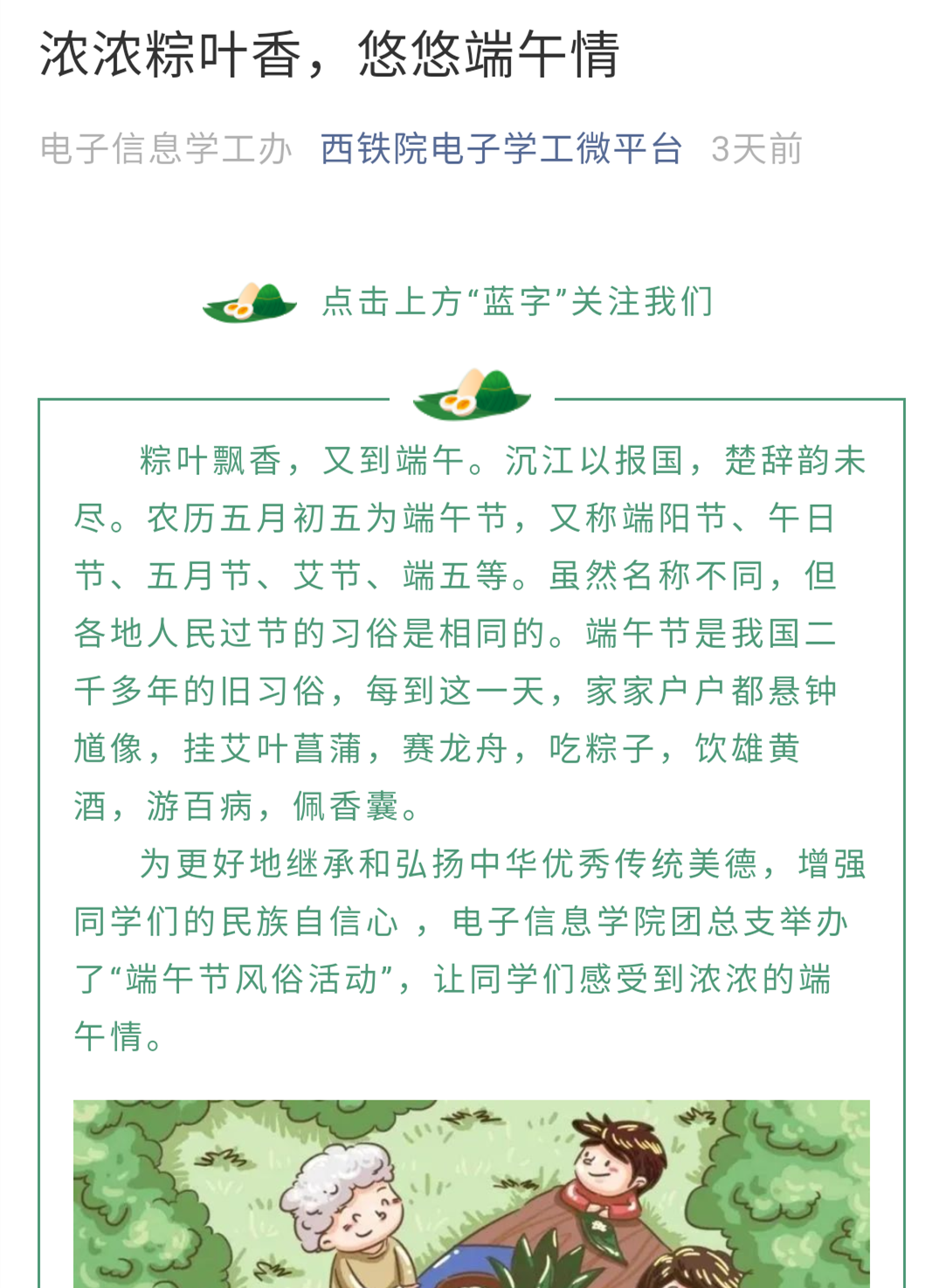Tap the cartoon illustration in the article

tap(471, 1192)
